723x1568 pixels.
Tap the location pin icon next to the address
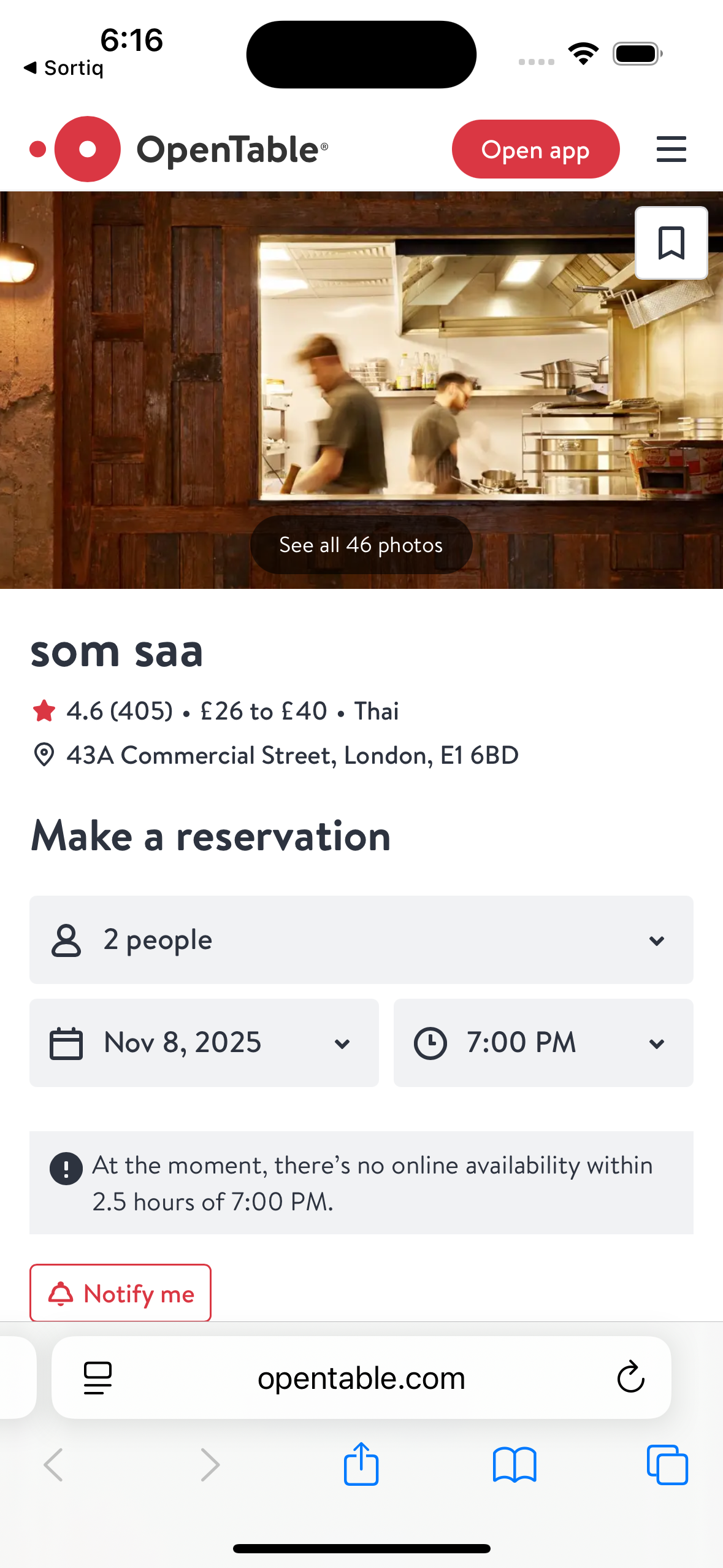click(x=44, y=755)
